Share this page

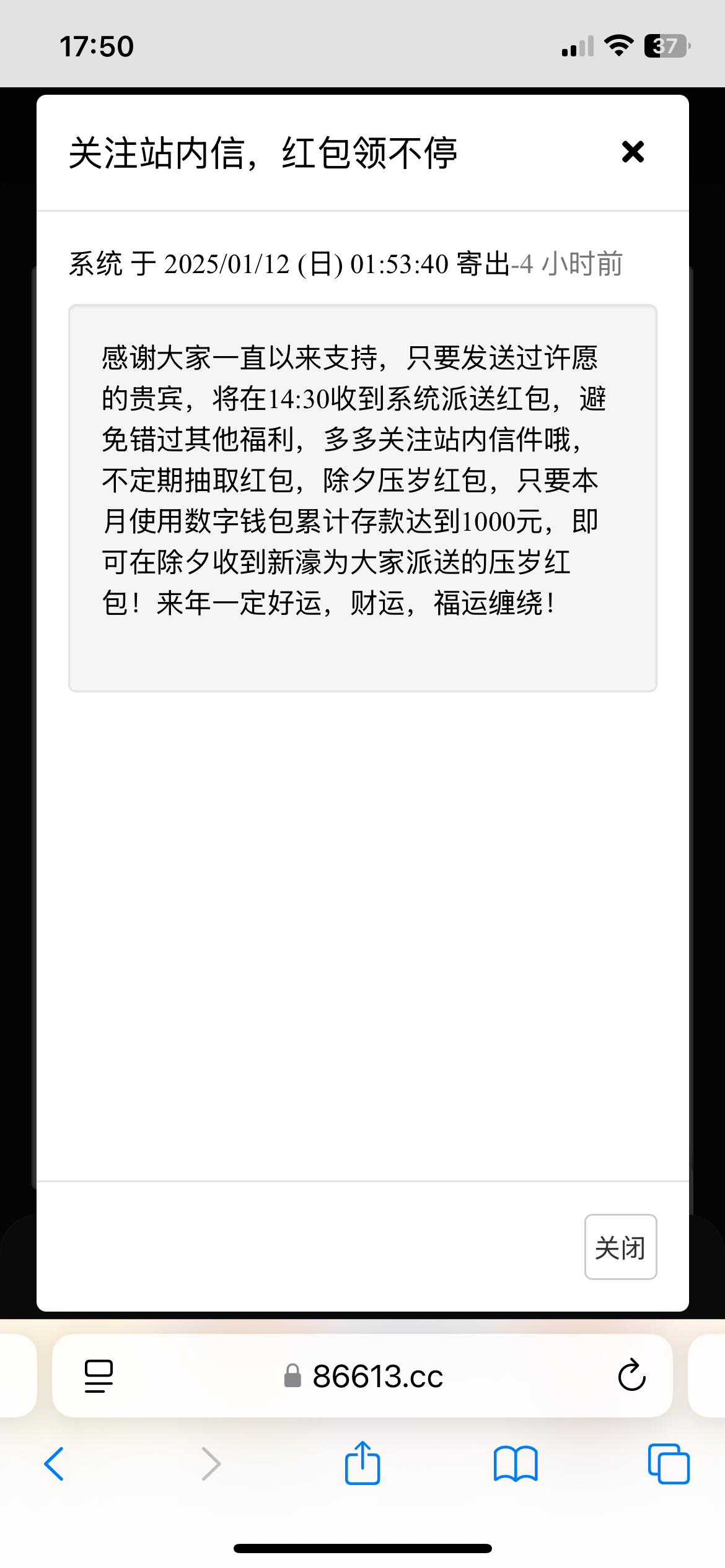click(x=362, y=1464)
